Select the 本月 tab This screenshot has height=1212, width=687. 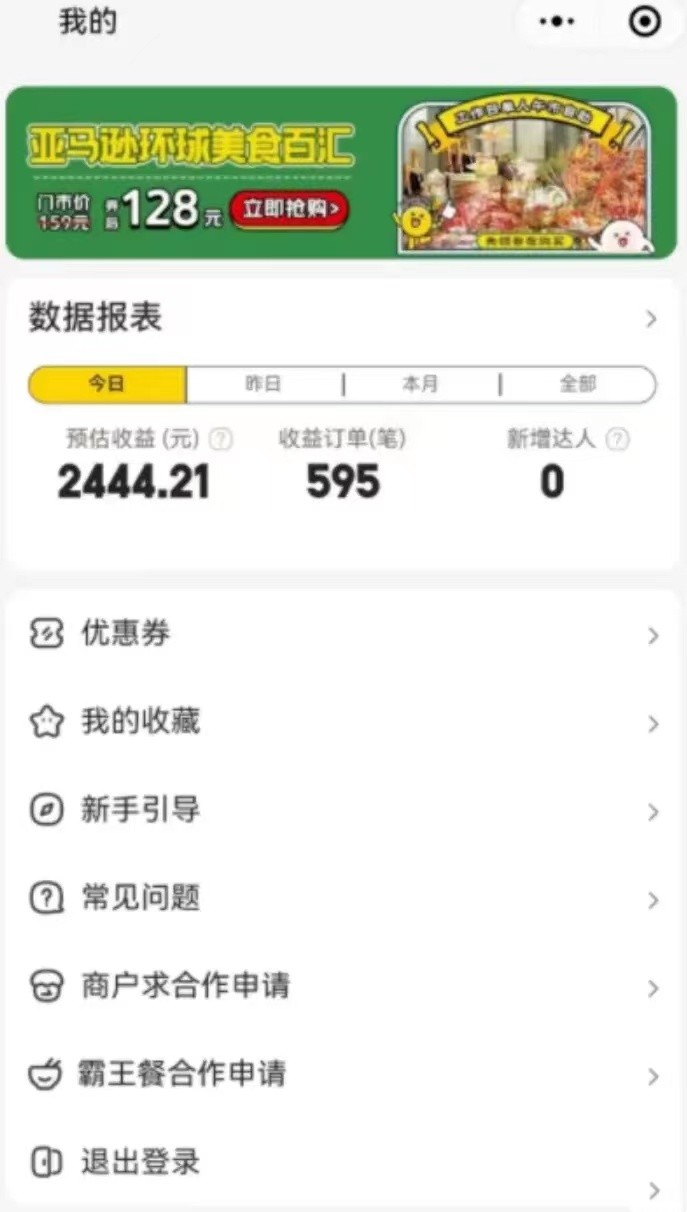[420, 384]
